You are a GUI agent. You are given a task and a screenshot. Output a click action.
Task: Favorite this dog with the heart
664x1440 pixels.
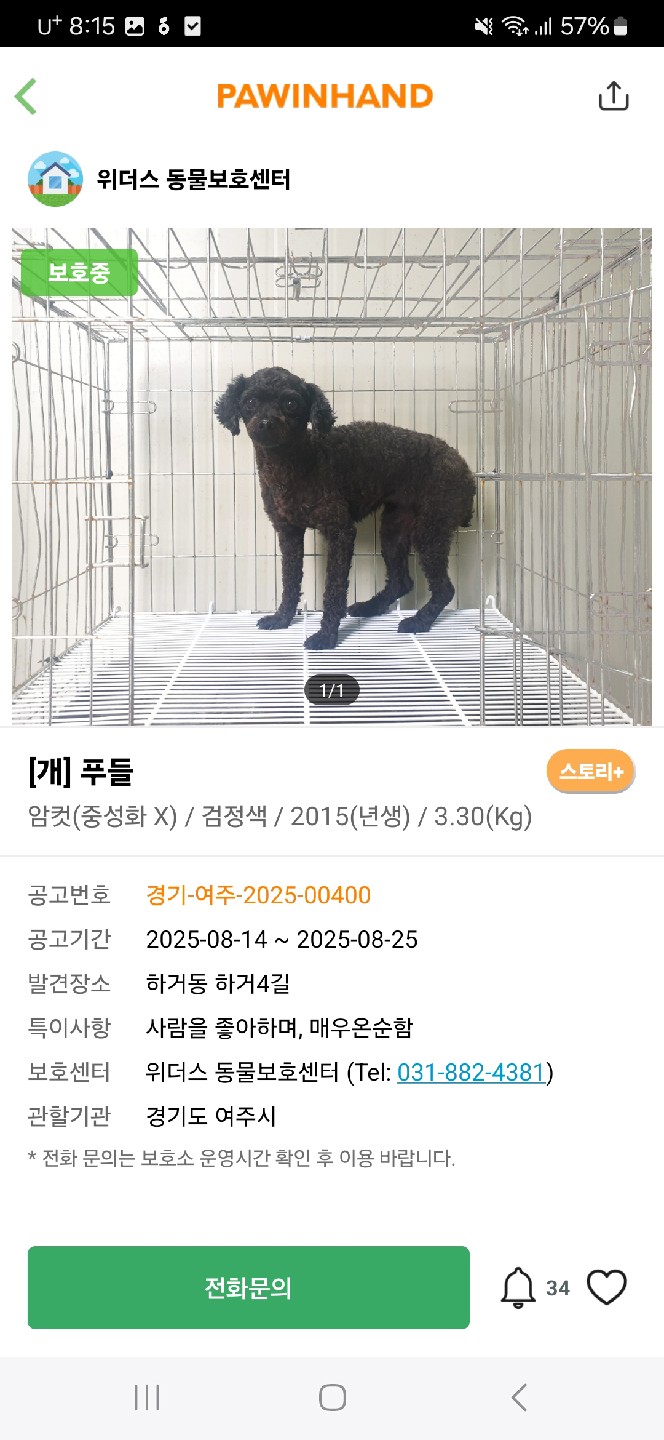pos(606,1287)
